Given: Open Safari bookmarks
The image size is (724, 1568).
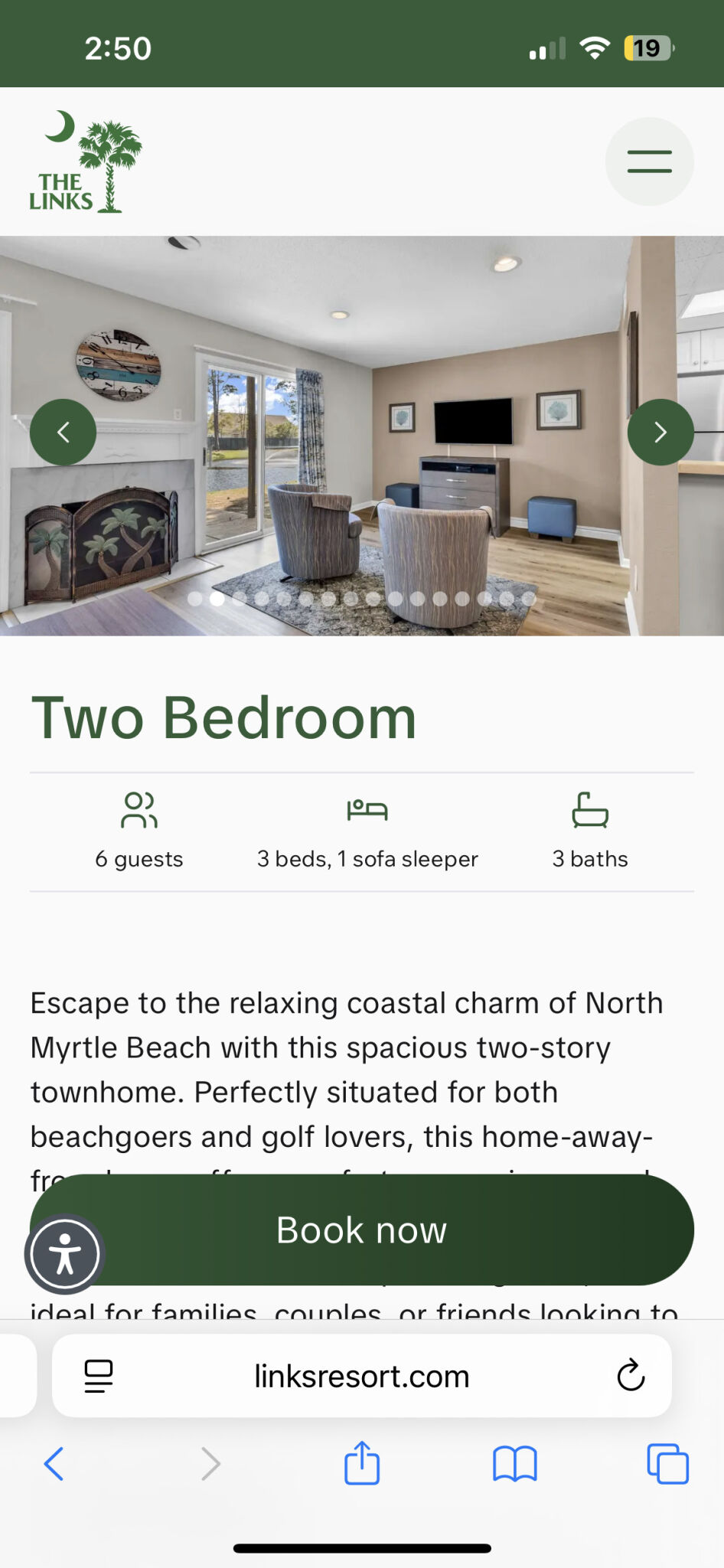Looking at the screenshot, I should pyautogui.click(x=514, y=1464).
